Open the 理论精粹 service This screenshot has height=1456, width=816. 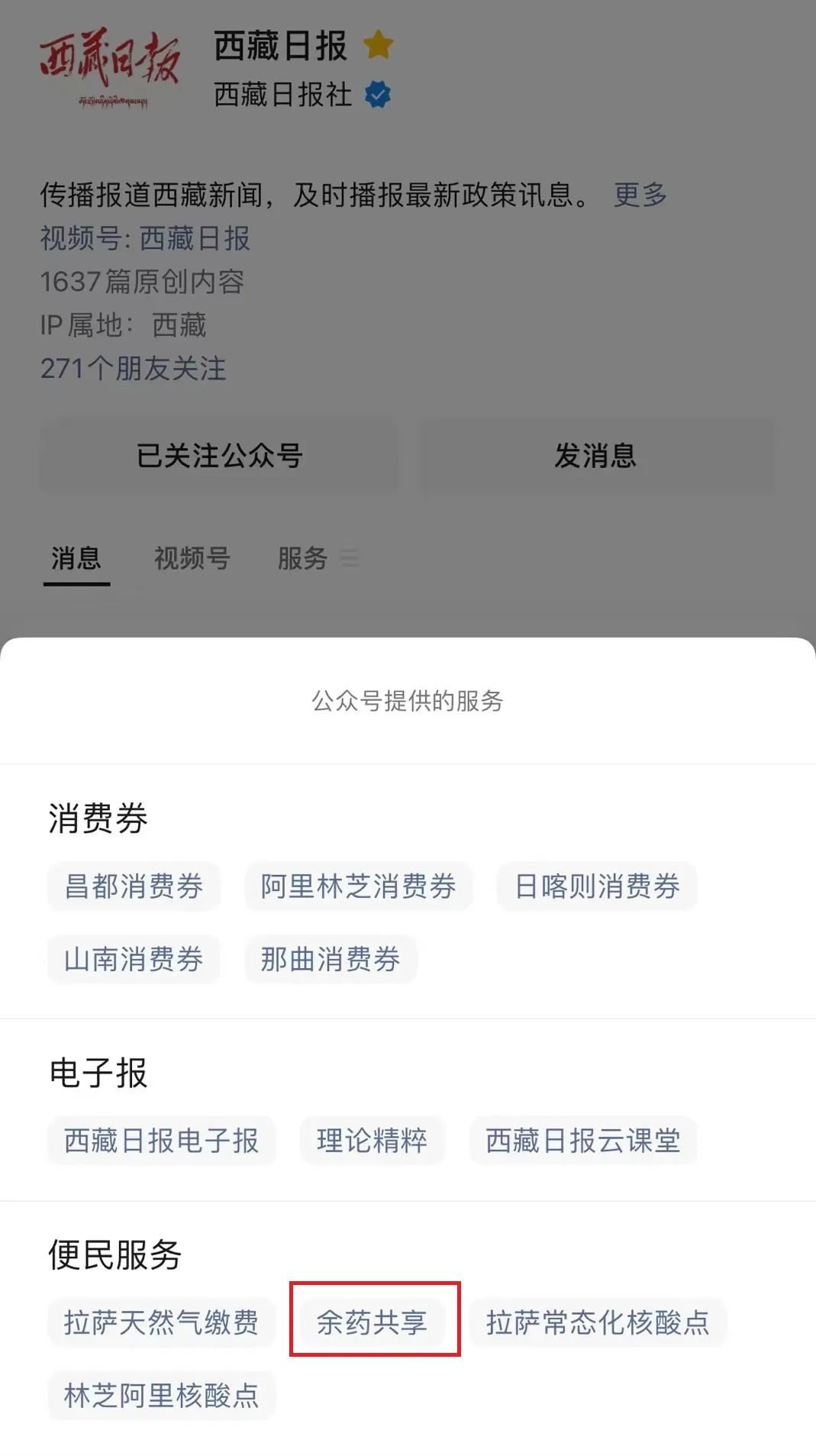(372, 1141)
